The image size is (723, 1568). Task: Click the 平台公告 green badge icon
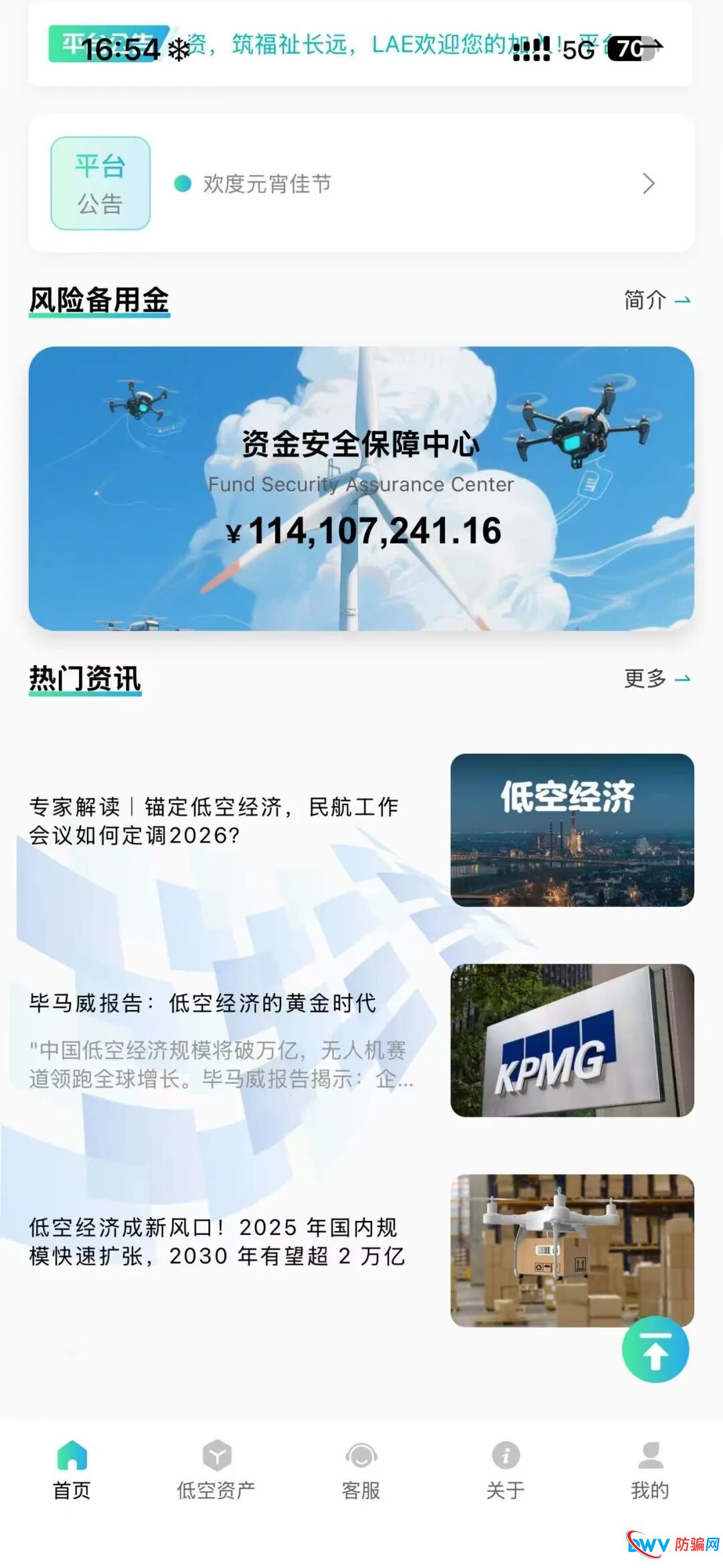point(100,184)
